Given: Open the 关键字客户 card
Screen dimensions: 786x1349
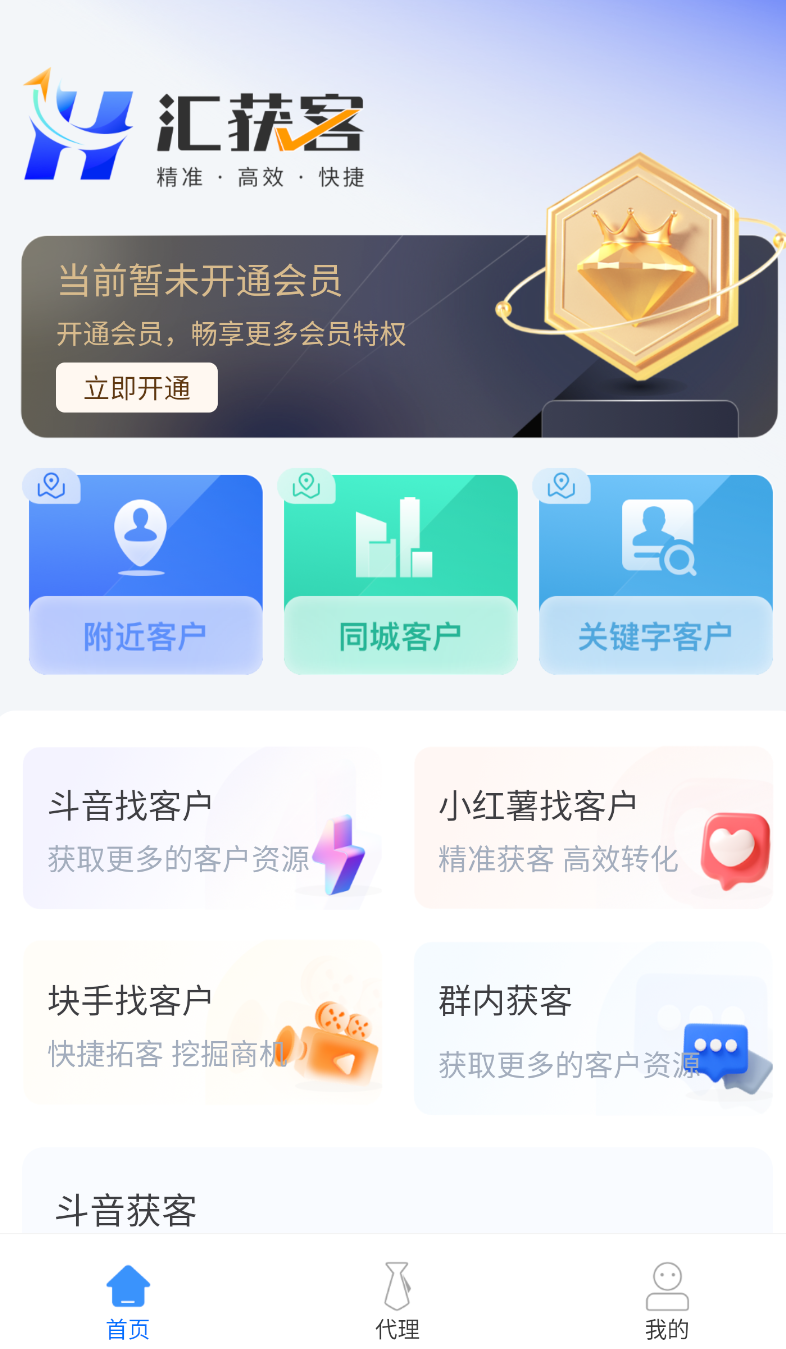Looking at the screenshot, I should [x=656, y=575].
